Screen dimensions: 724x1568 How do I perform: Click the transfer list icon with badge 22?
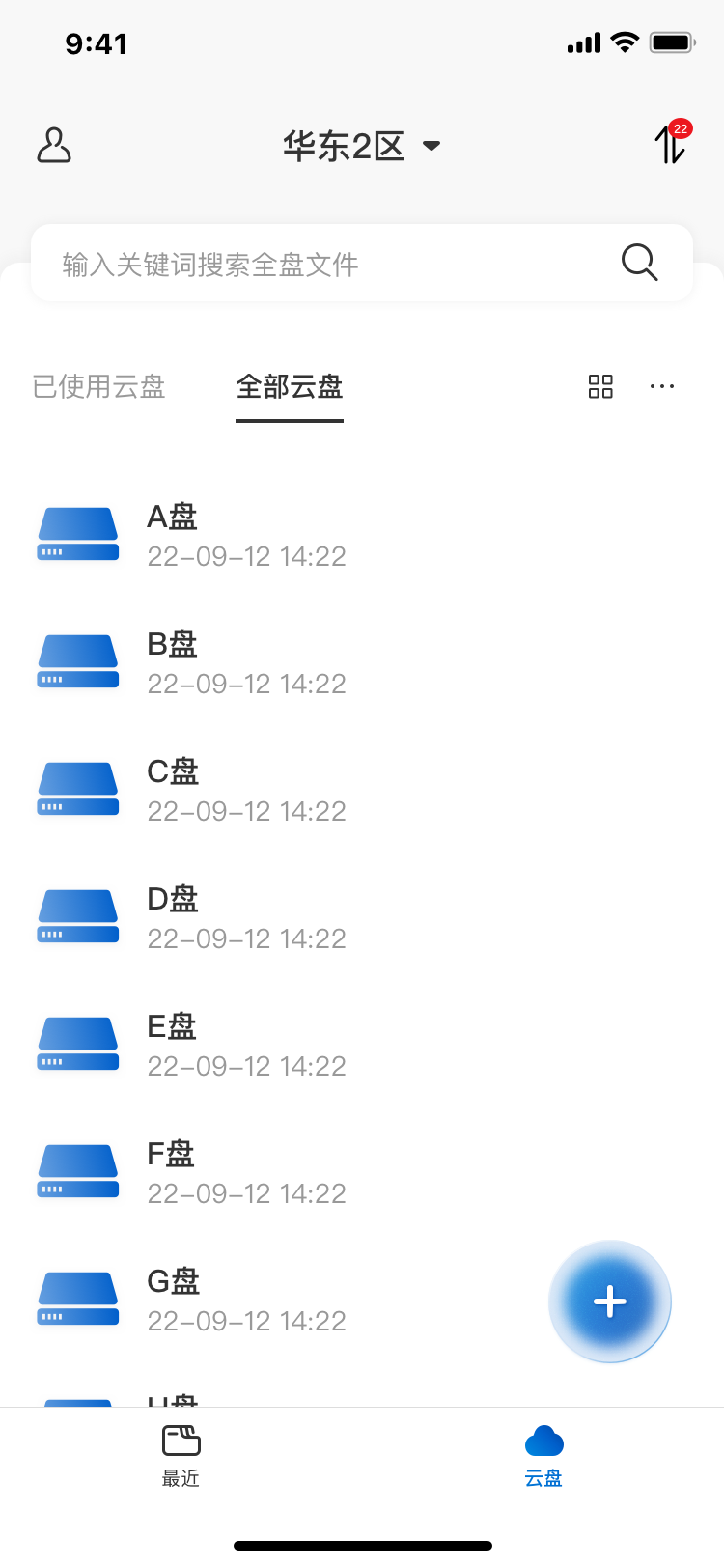(x=670, y=147)
